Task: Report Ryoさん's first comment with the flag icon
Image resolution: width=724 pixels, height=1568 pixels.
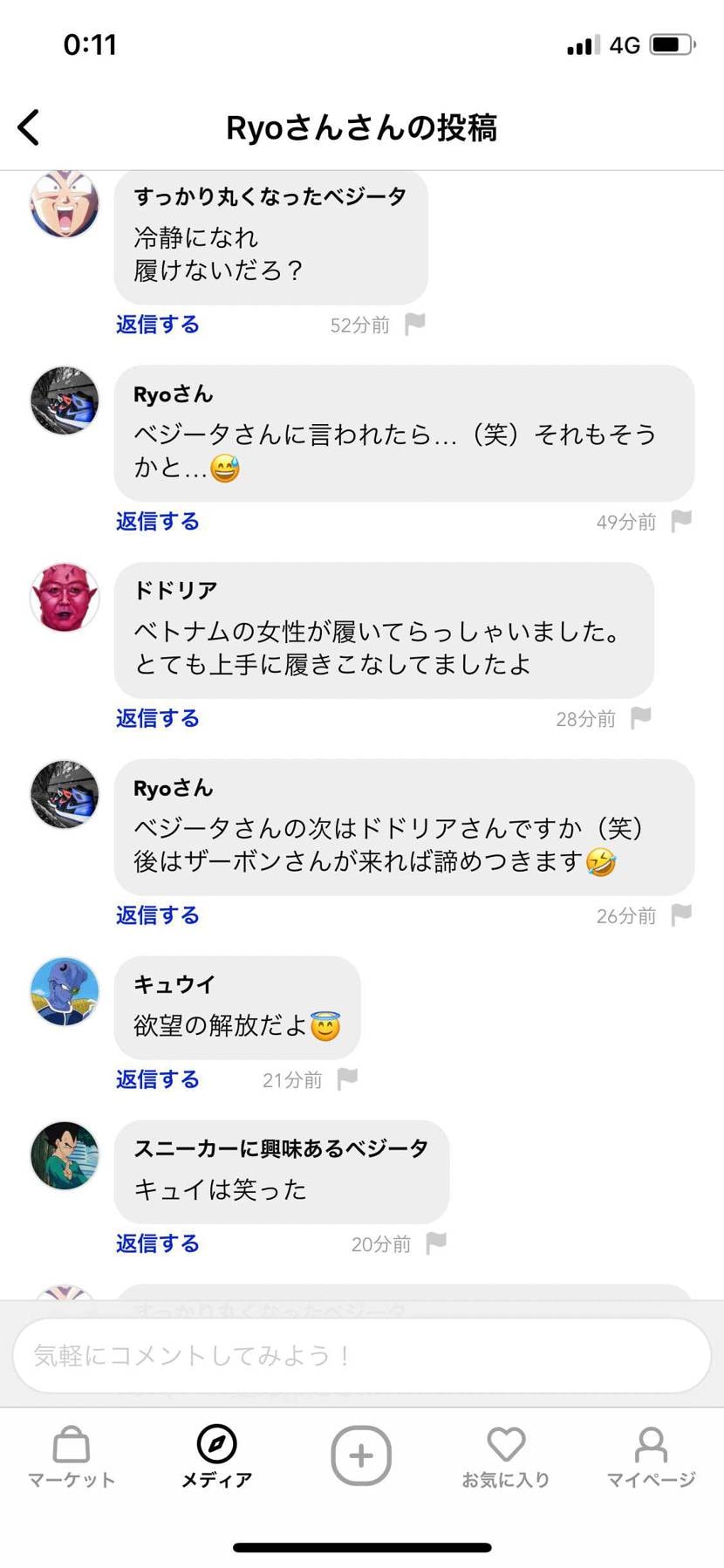Action: 681,520
